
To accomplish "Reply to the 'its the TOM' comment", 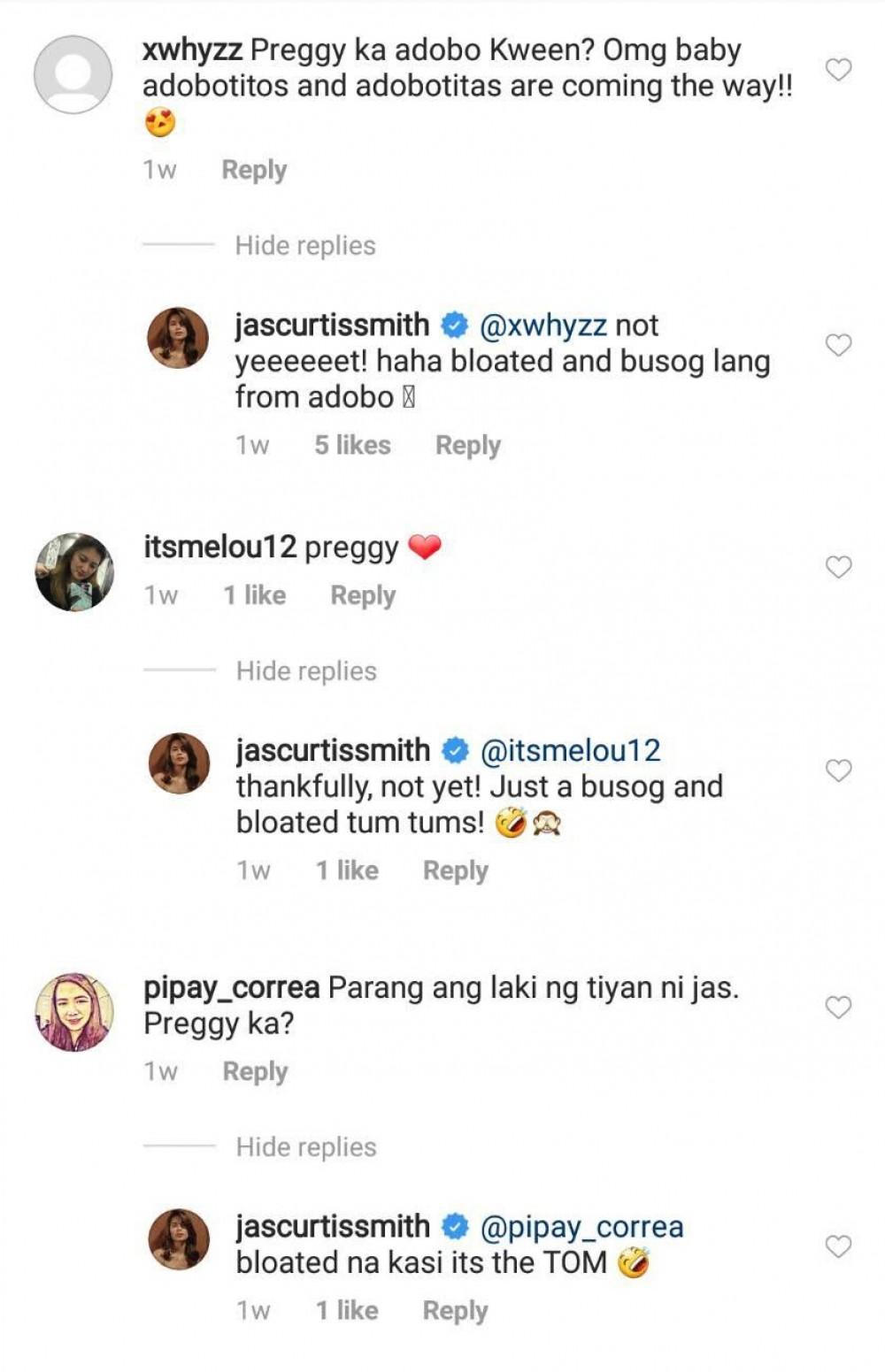I will coord(455,1310).
